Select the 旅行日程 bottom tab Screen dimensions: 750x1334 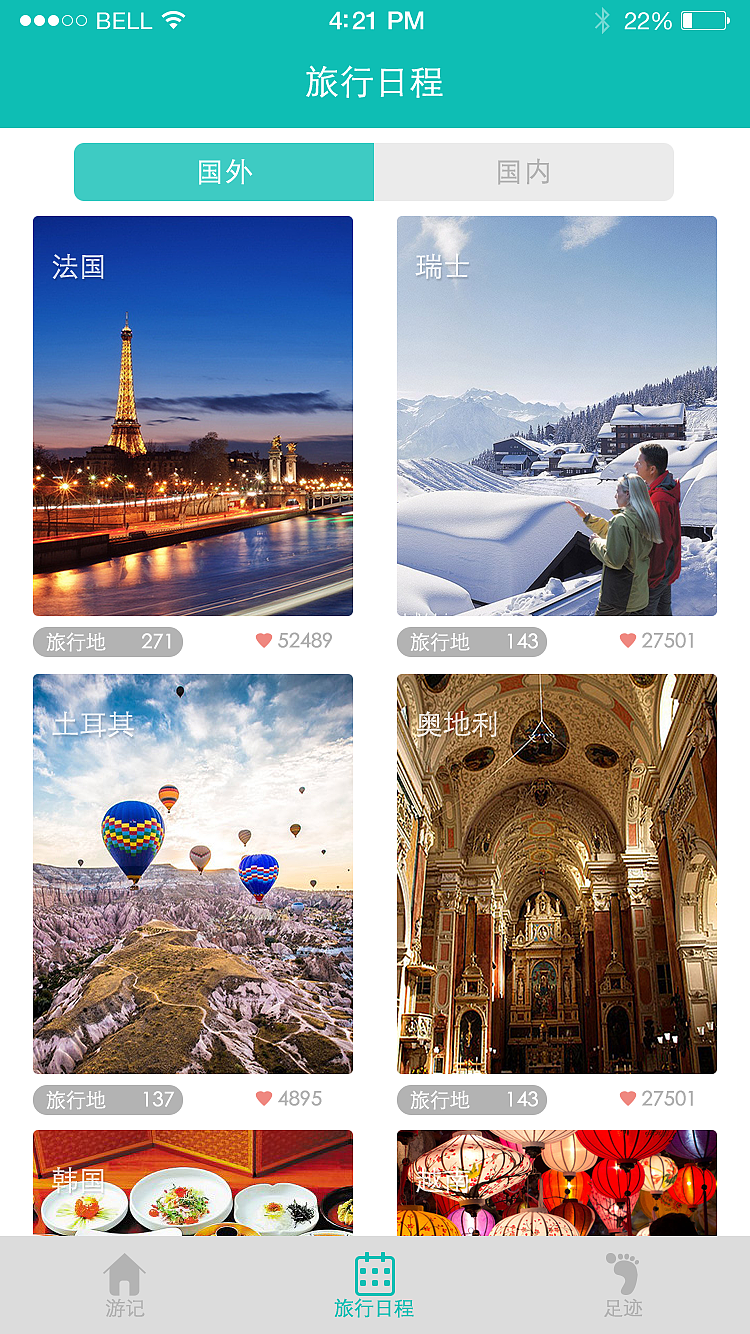375,1286
